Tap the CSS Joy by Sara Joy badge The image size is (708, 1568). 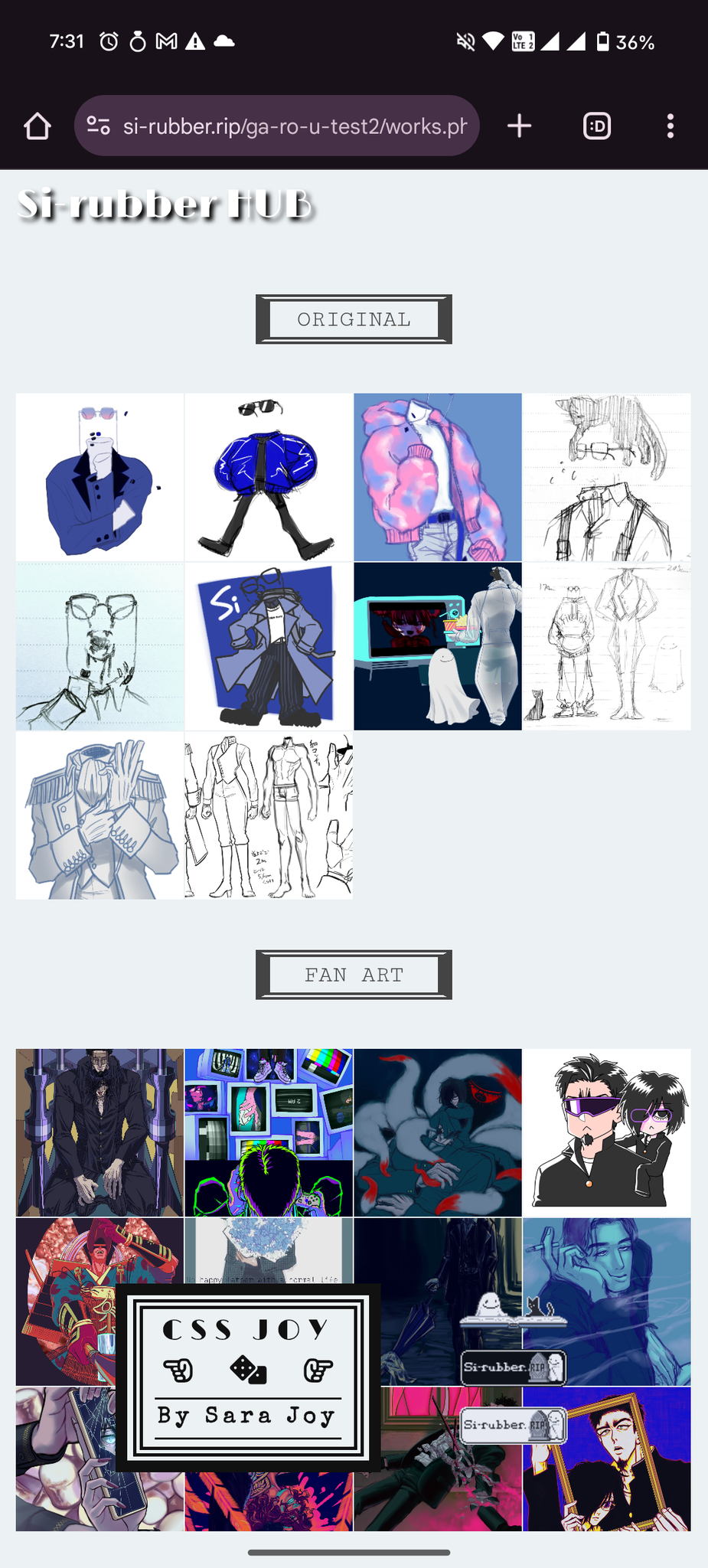247,1377
